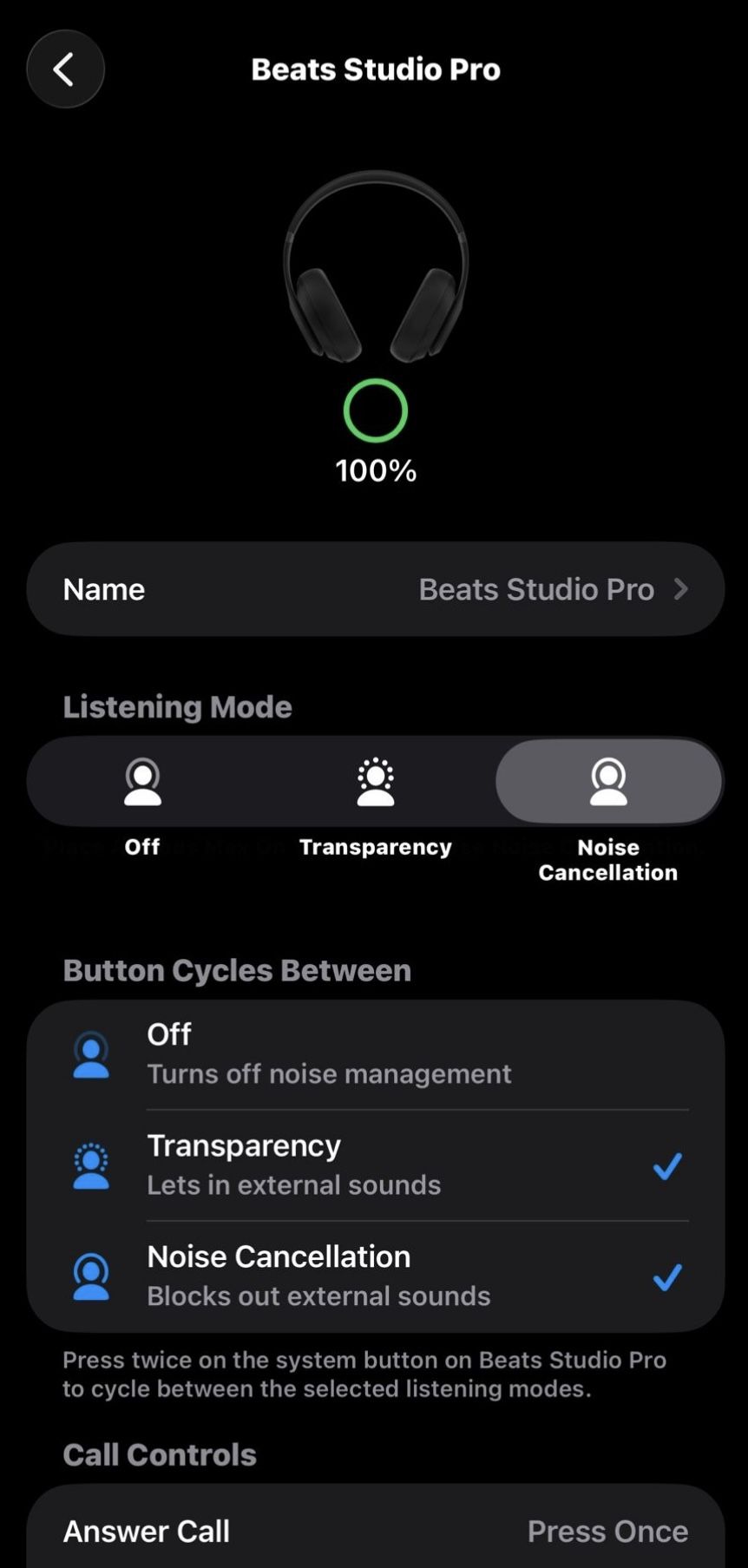Screen dimensions: 748x1568
Task: Select the Off listening mode icon
Action: (x=141, y=781)
